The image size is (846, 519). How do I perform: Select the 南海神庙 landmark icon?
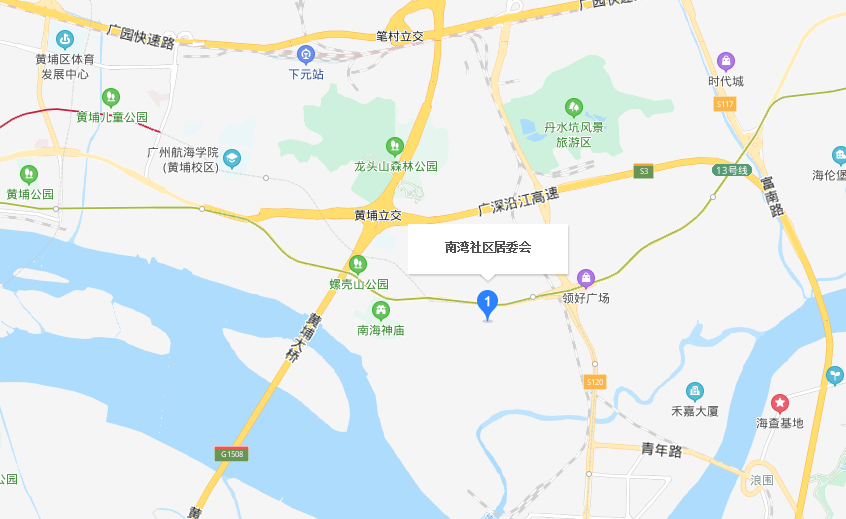(380, 310)
